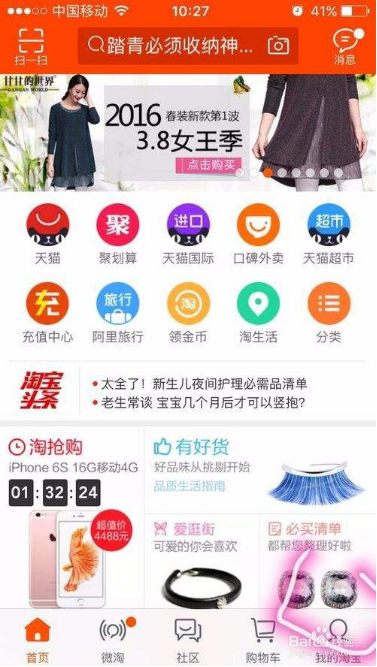Image resolution: width=377 pixels, height=667 pixels.
Task: Open the 有好货 card
Action: click(260, 470)
